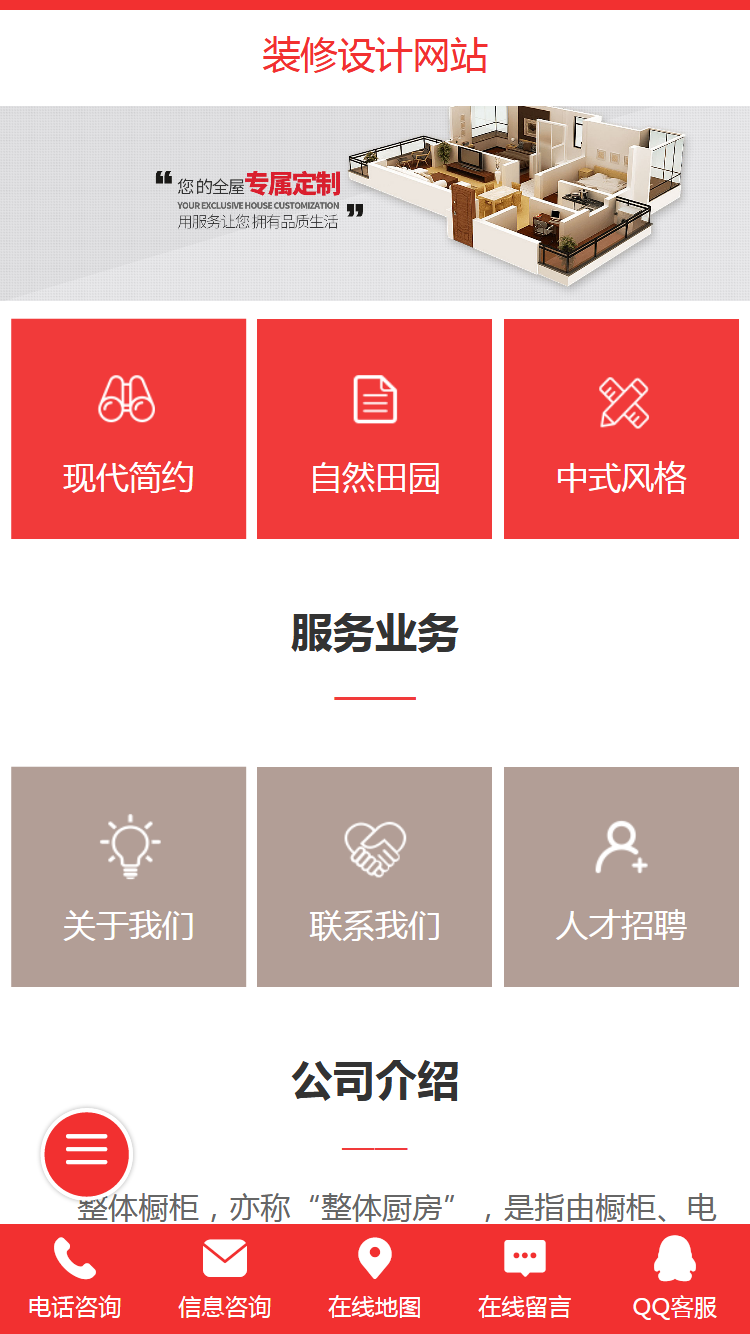Open the 自然田园 style tile
Image resolution: width=750 pixels, height=1334 pixels.
pos(374,429)
